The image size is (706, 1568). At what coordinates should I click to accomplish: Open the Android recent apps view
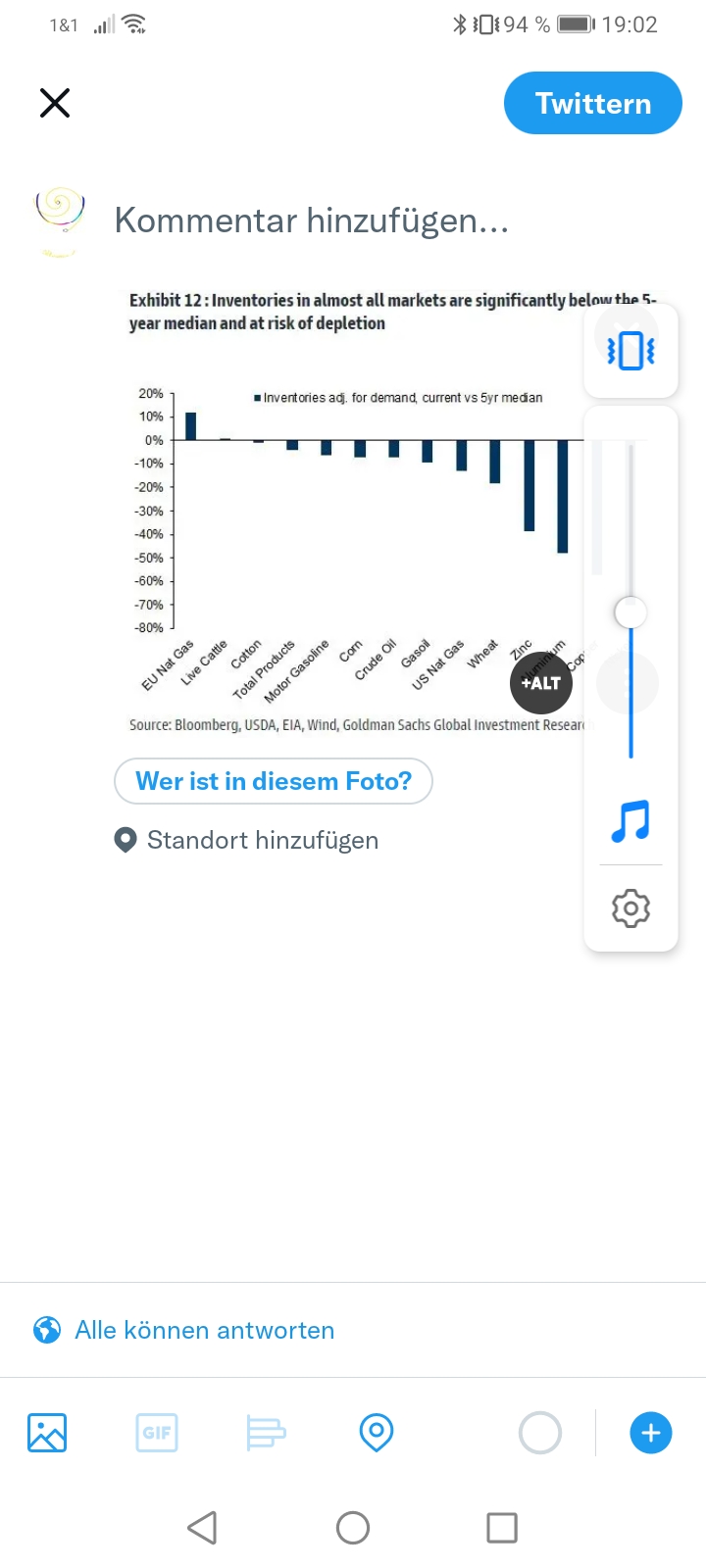tap(502, 1527)
